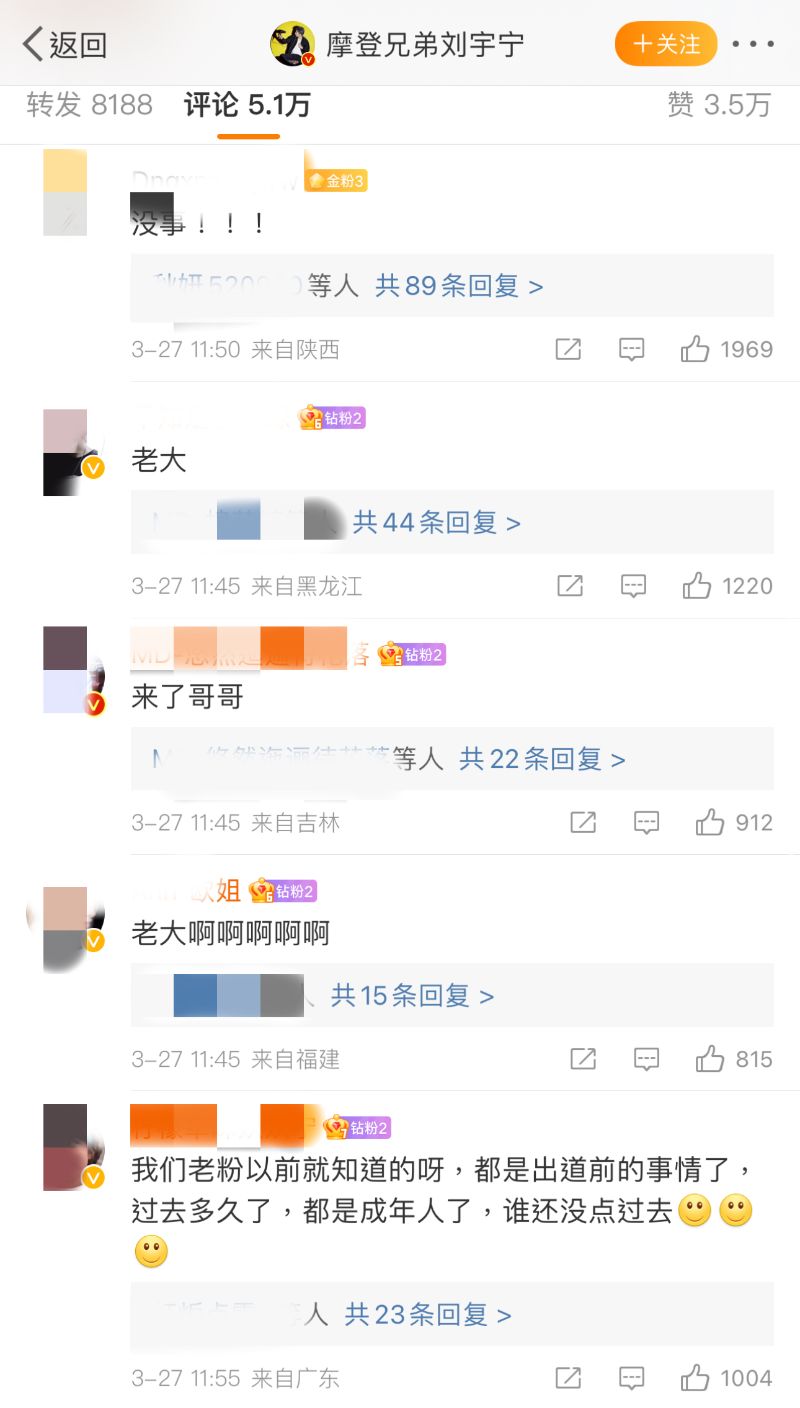Expand the 共89条回复 replies
This screenshot has height=1408, width=800.
pyautogui.click(x=459, y=287)
